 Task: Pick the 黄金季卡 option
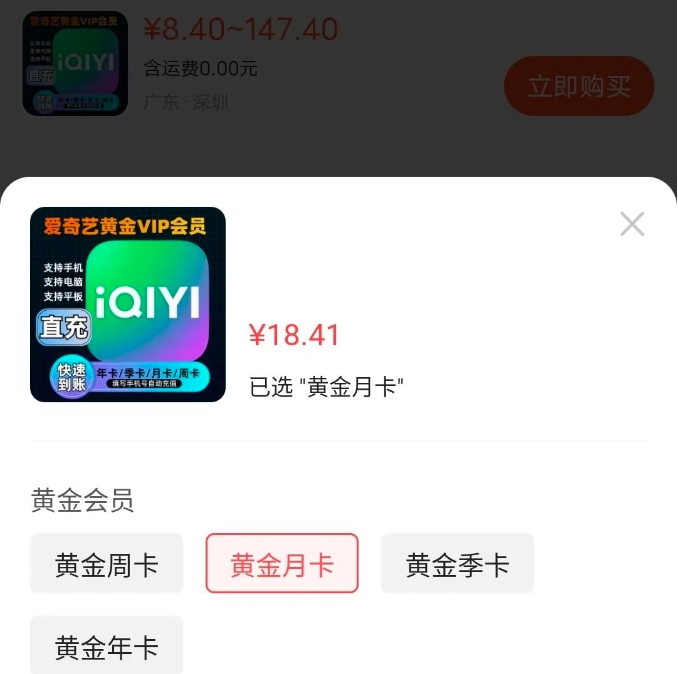pos(457,564)
